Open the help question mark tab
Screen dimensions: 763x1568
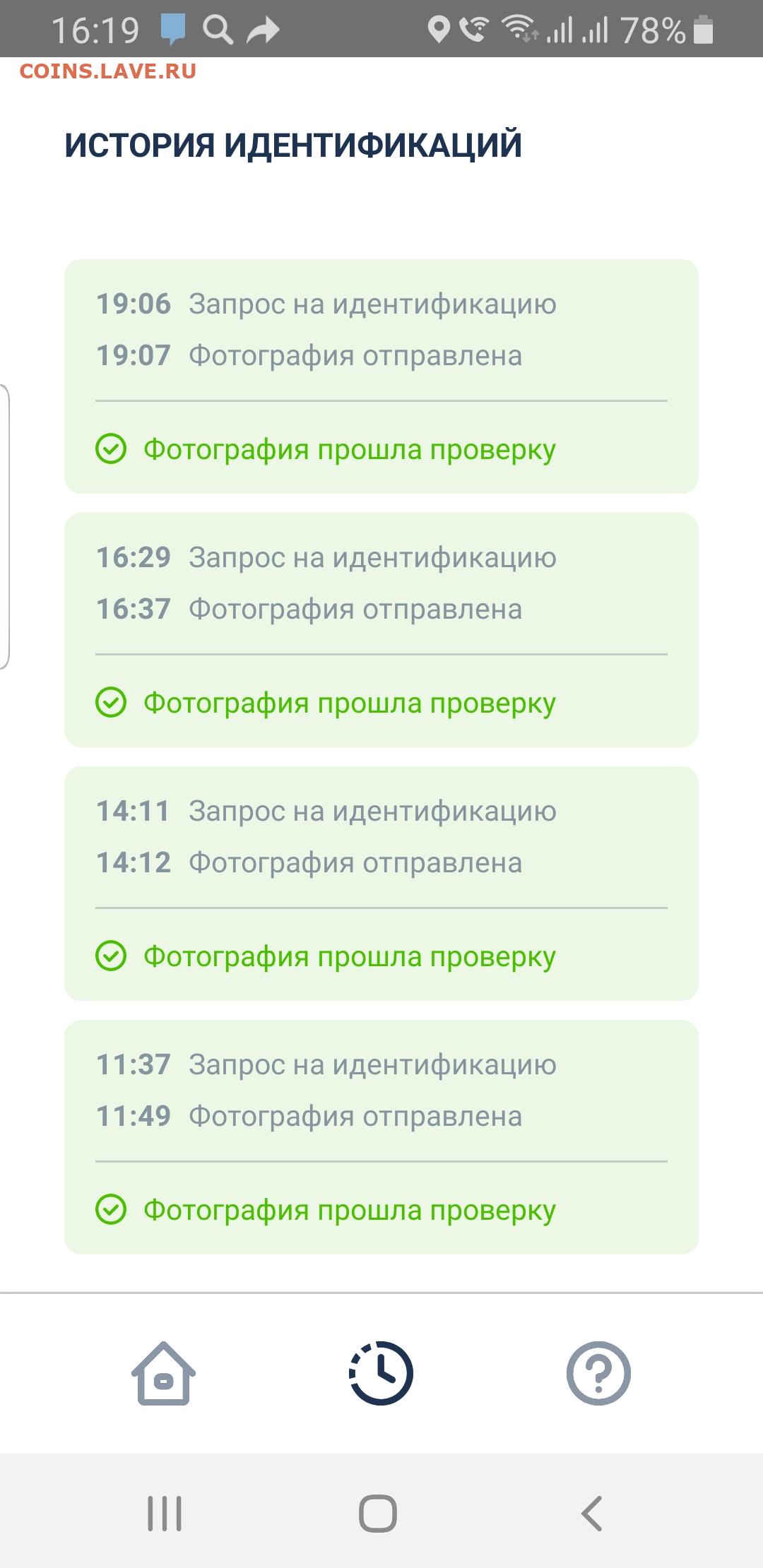click(x=598, y=1373)
